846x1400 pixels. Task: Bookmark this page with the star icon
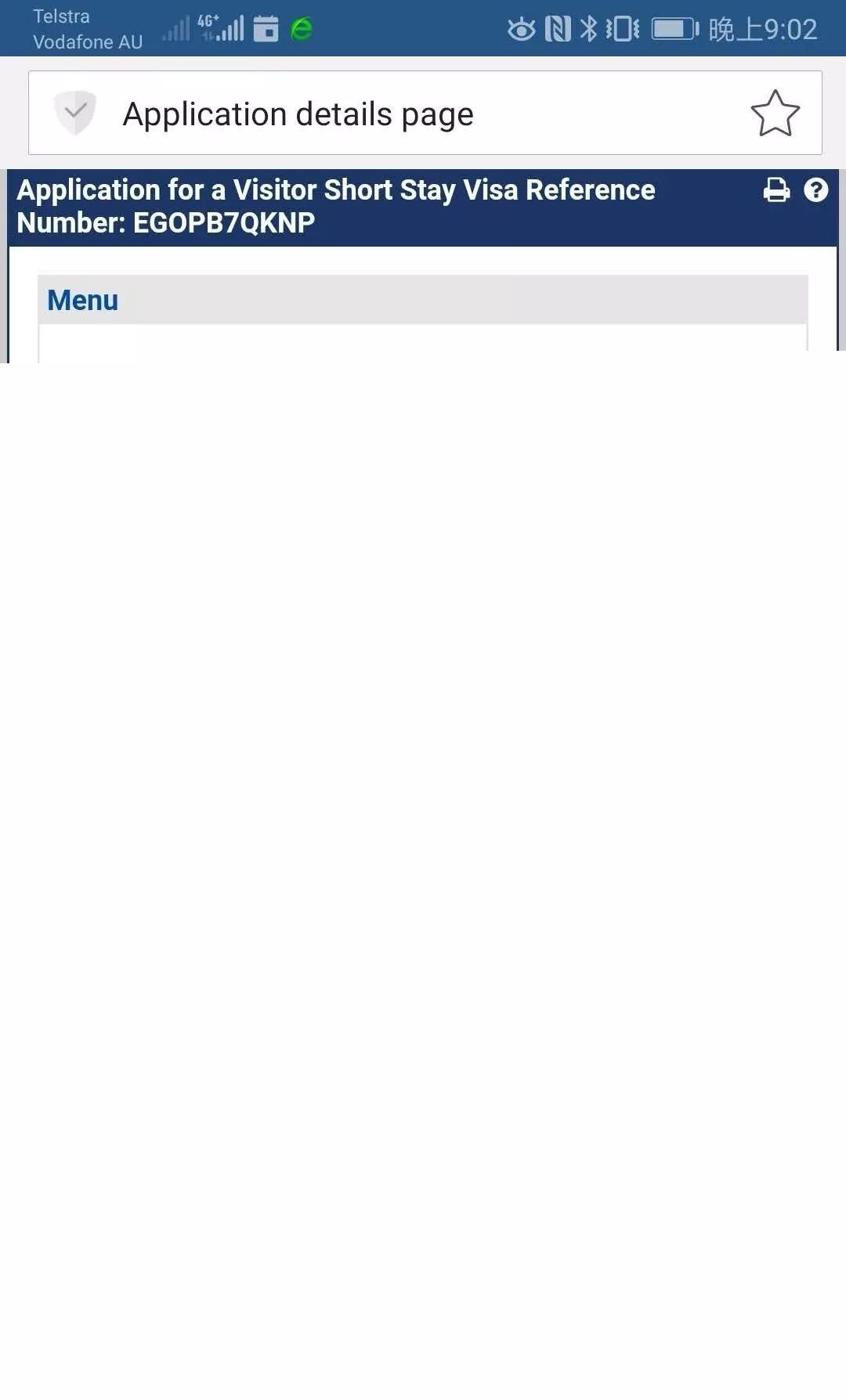pyautogui.click(x=775, y=114)
